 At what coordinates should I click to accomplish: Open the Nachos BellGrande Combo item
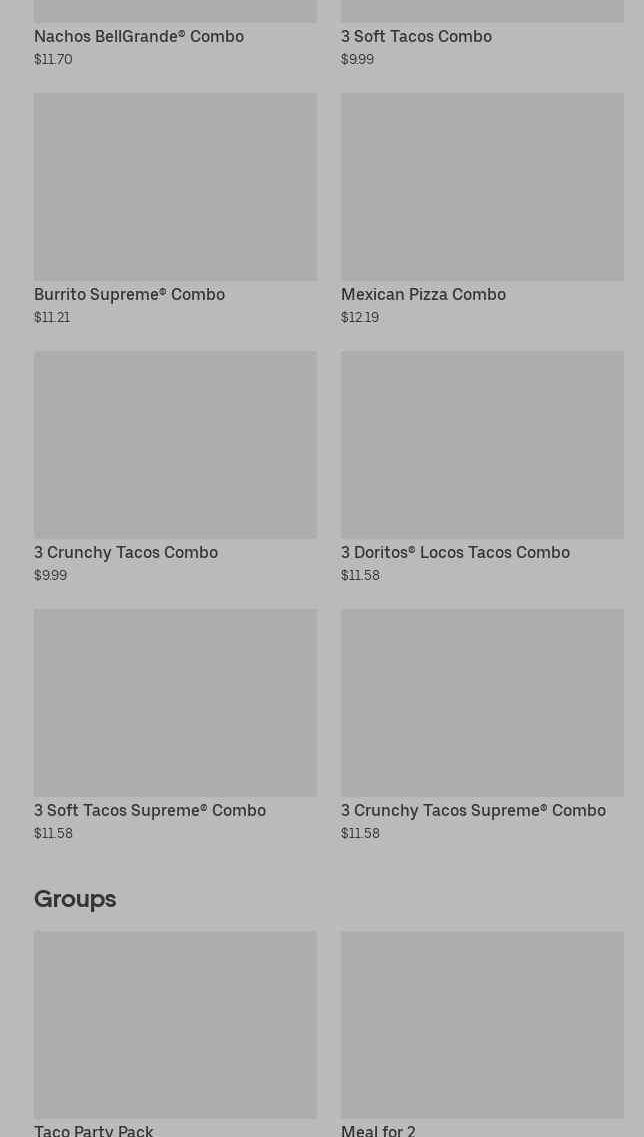tap(175, 34)
